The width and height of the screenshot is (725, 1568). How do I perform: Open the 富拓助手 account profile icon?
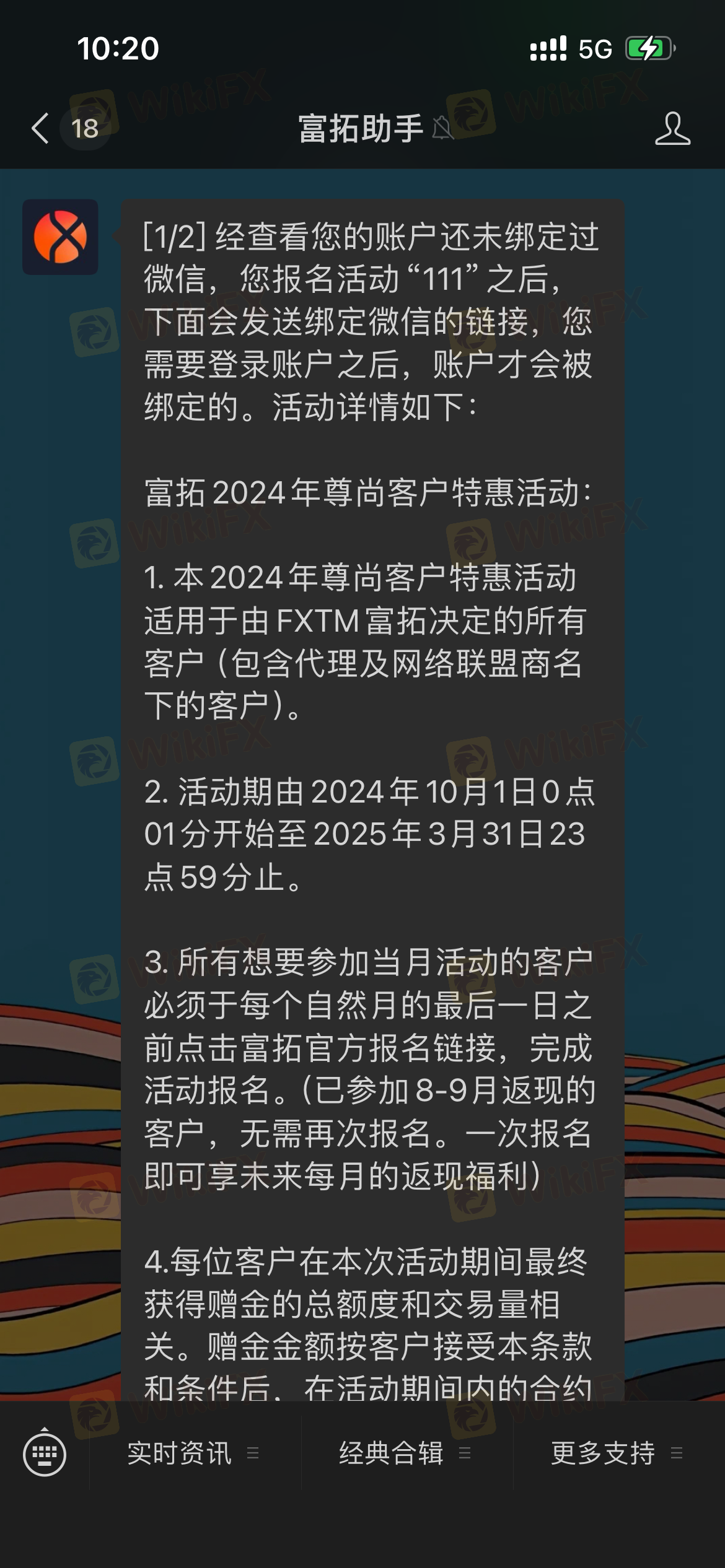point(672,129)
